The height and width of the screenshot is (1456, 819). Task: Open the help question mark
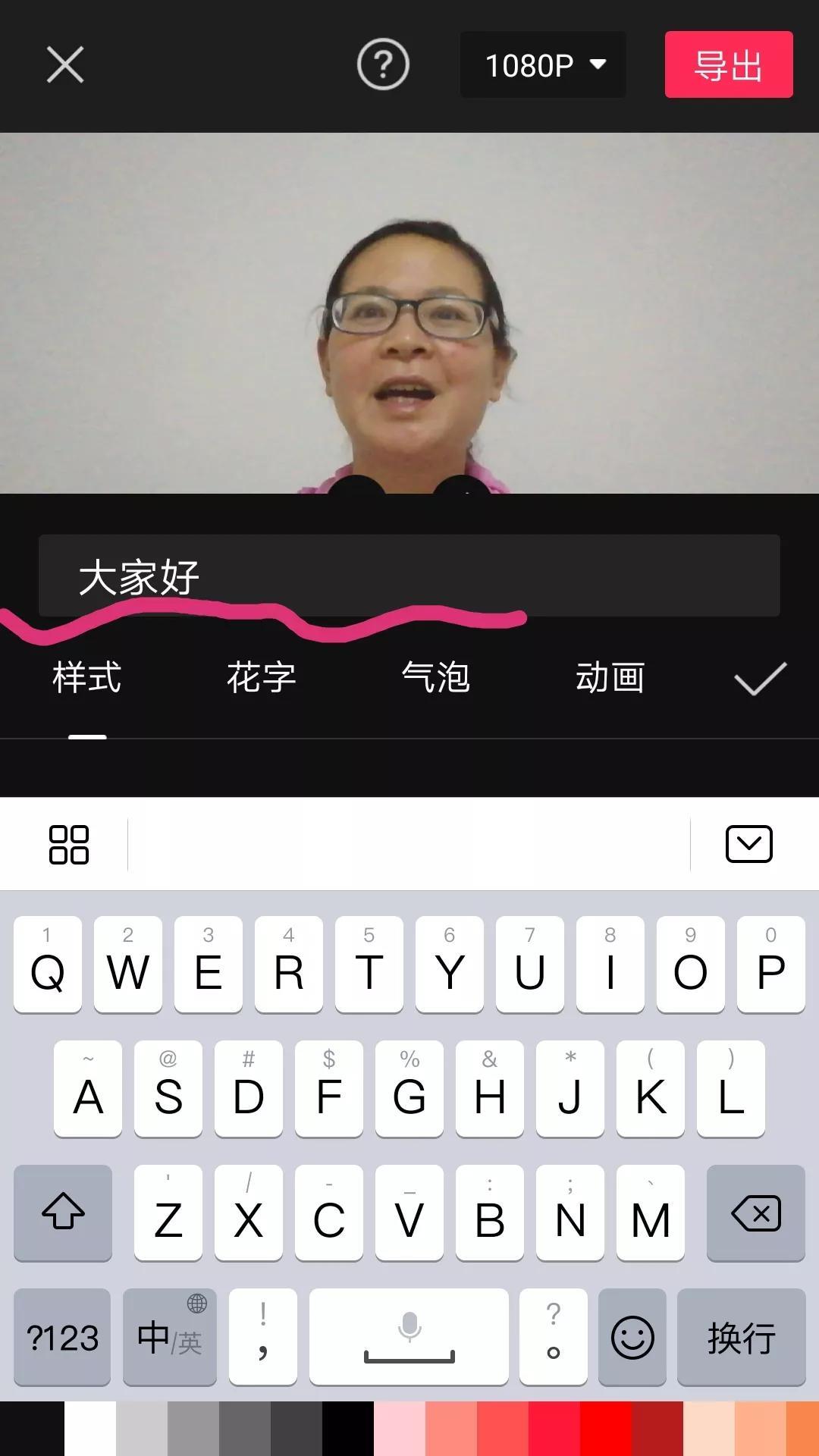383,64
